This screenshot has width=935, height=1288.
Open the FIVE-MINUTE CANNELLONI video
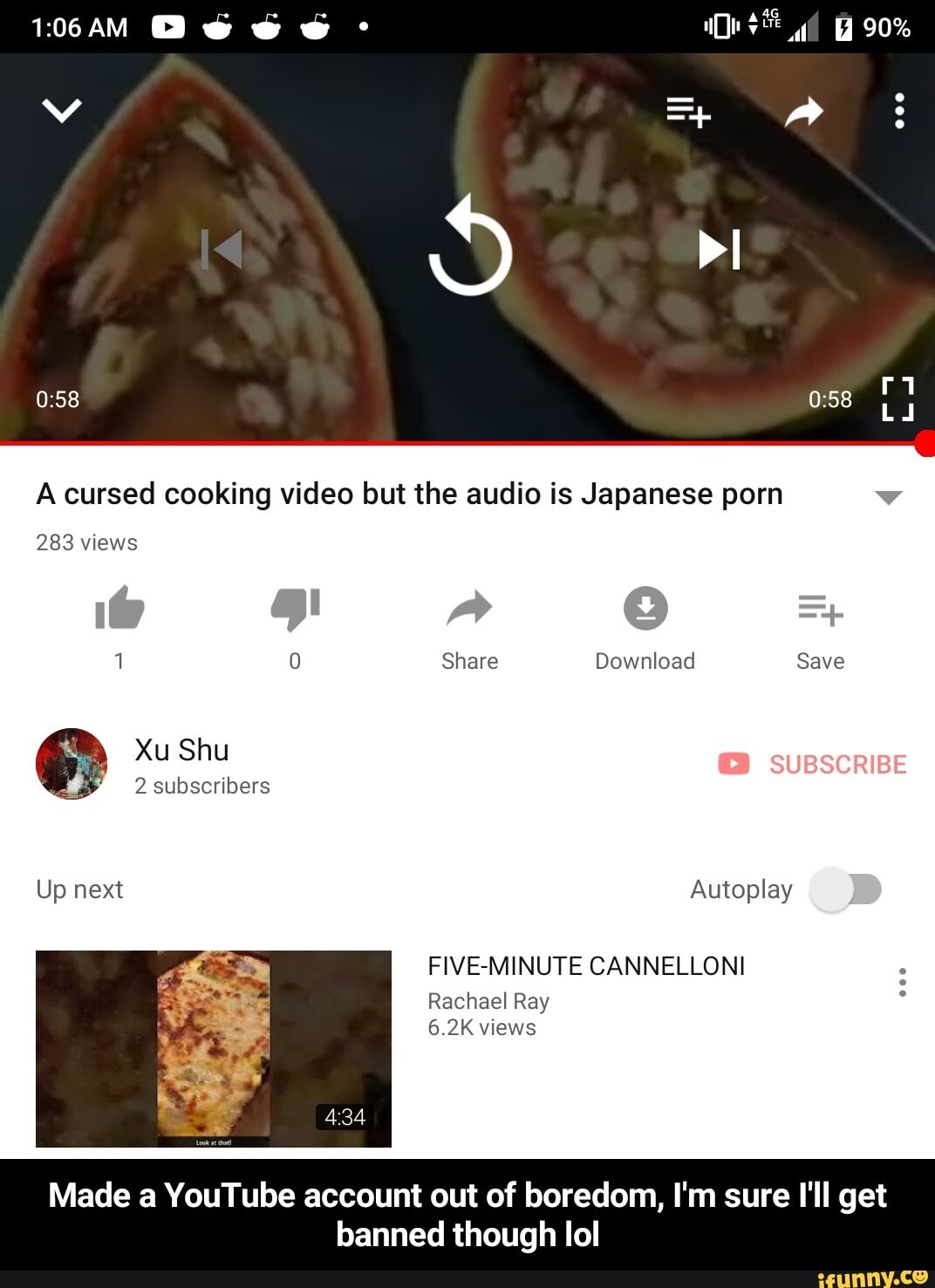click(214, 1048)
